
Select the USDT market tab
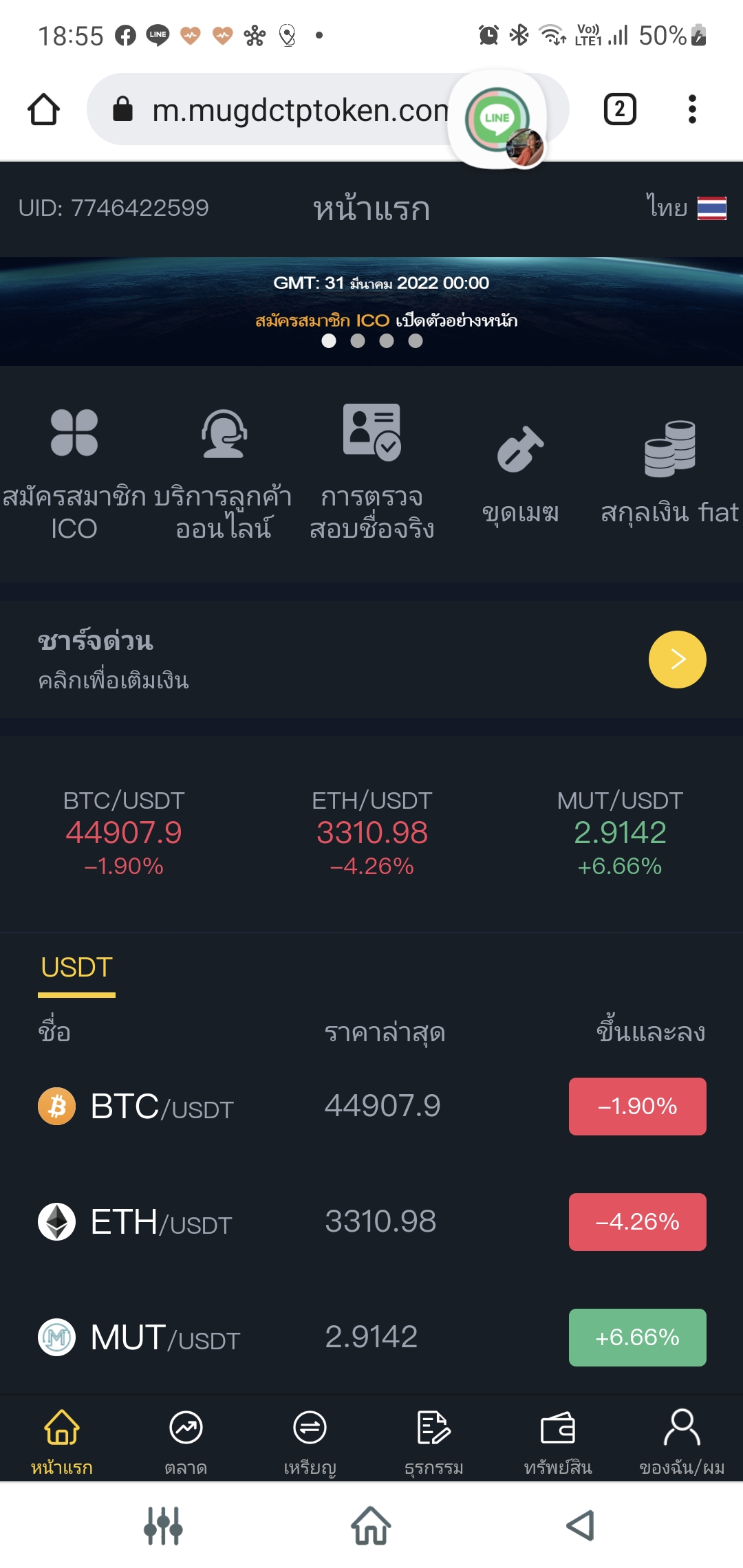click(76, 968)
